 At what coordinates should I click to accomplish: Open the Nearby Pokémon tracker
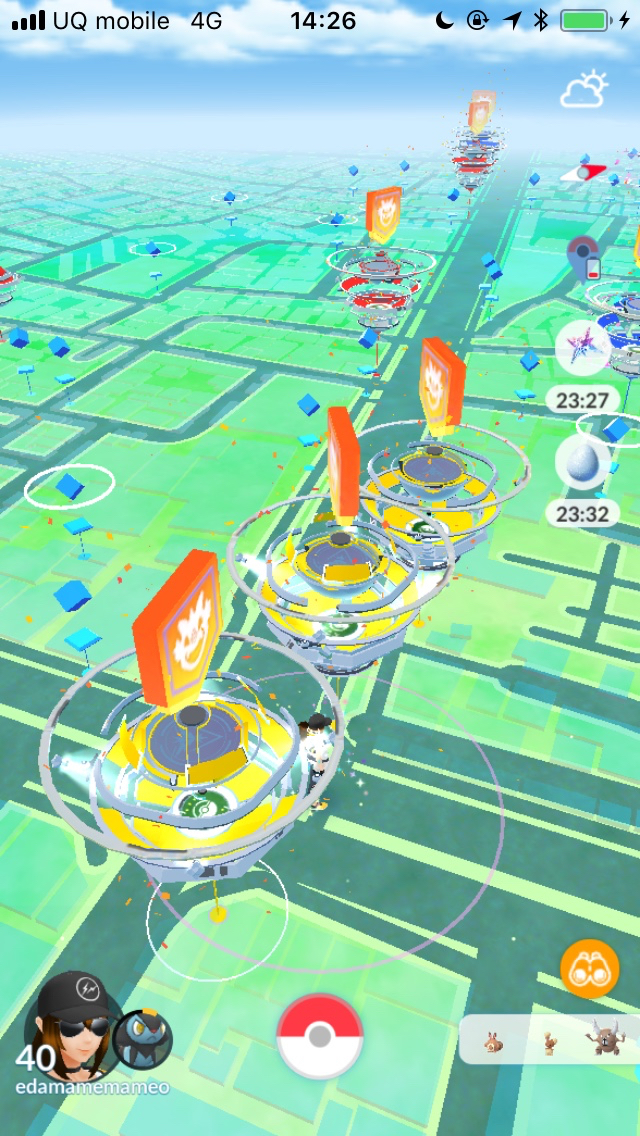[550, 1041]
